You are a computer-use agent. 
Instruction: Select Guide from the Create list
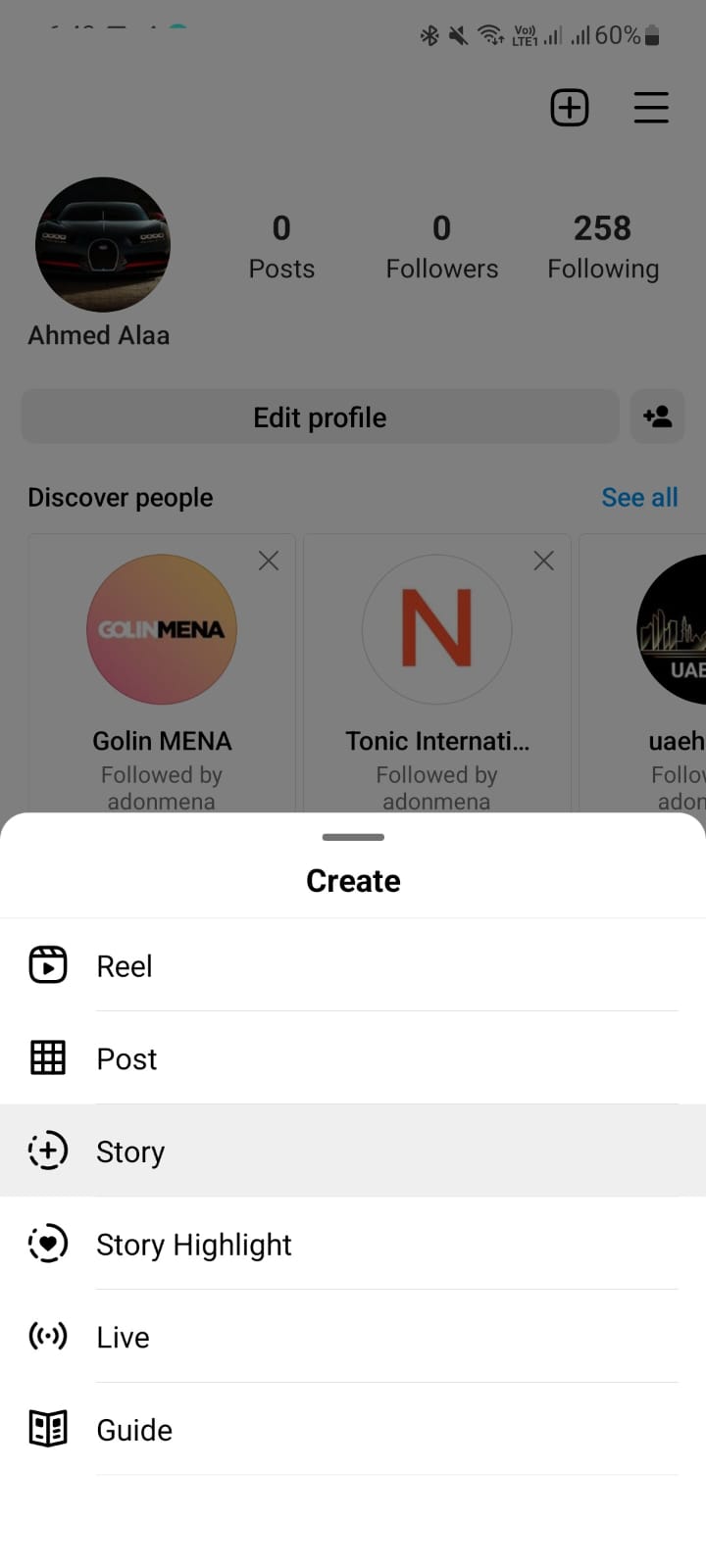tap(353, 1430)
